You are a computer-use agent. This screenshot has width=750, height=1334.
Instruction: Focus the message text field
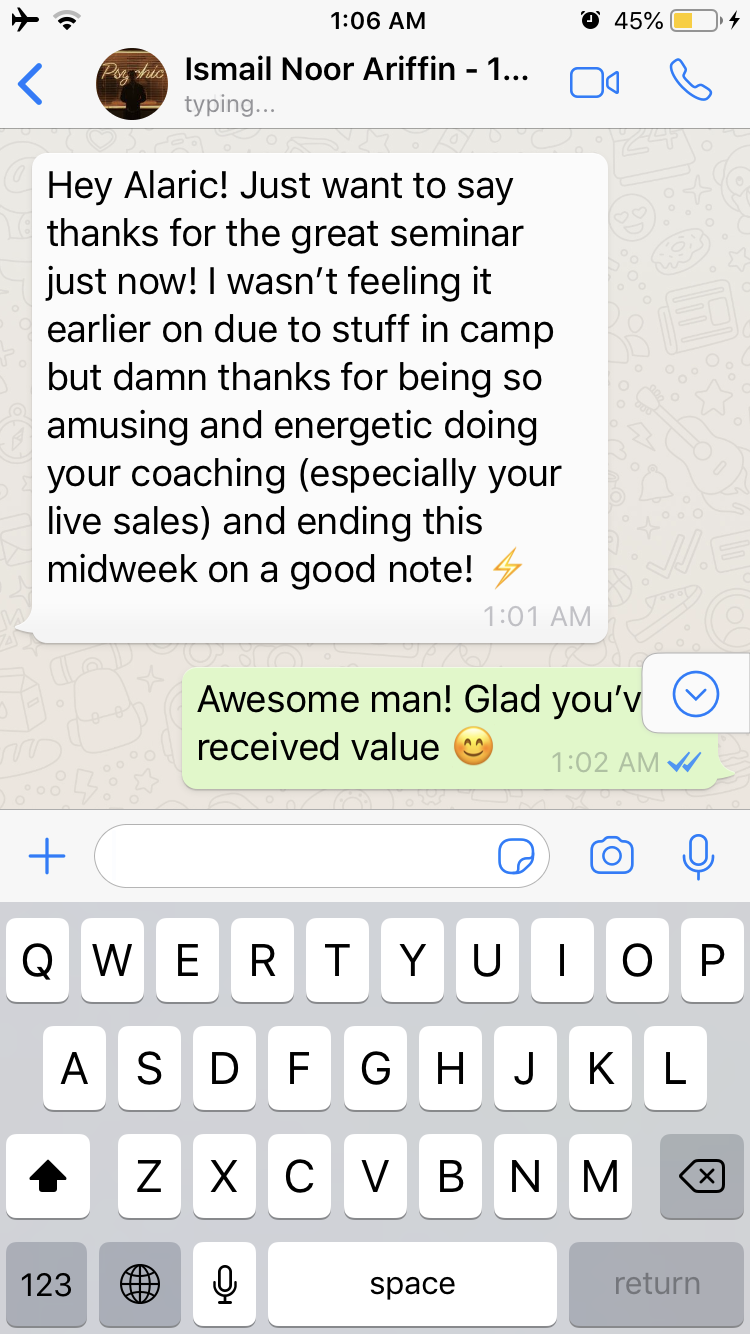point(295,856)
